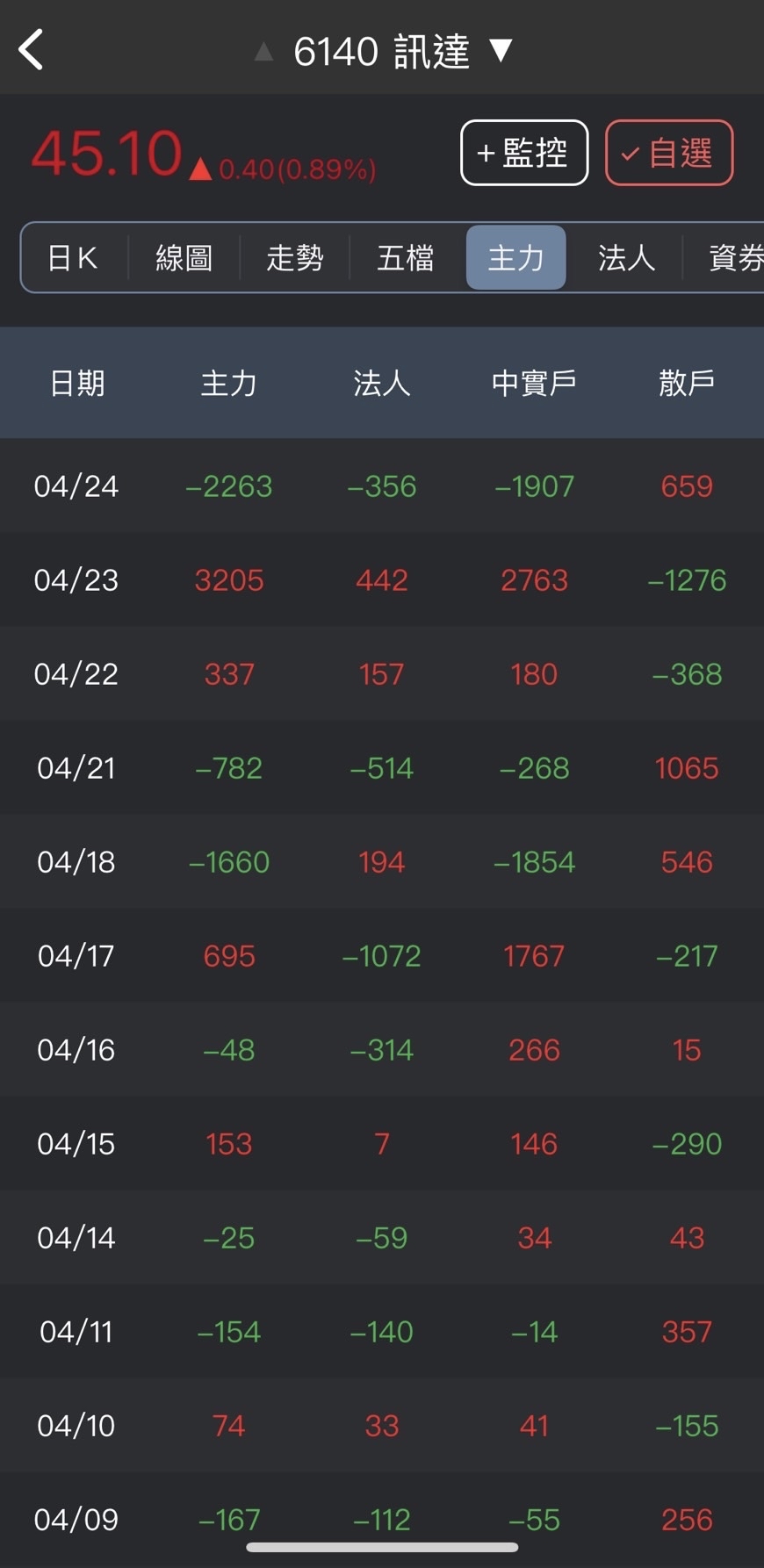
Task: Open the 走勢 trend tab
Action: (295, 258)
